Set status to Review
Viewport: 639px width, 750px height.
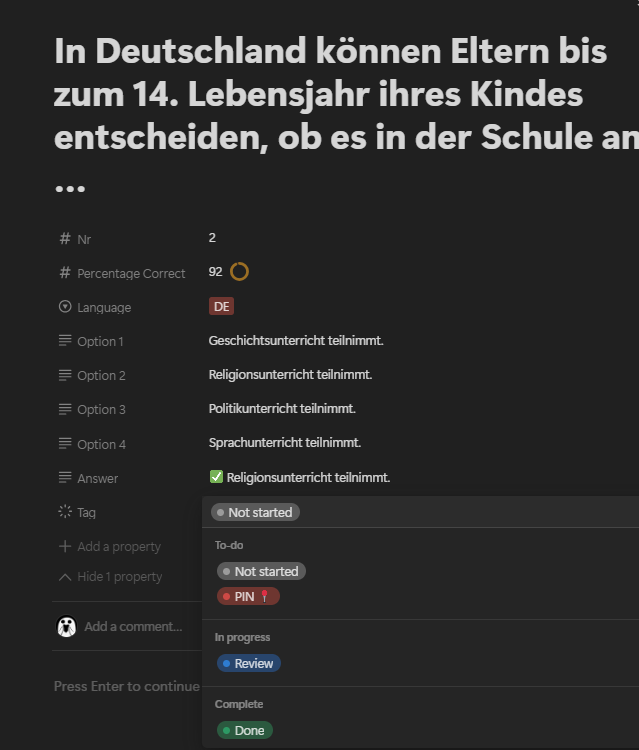tap(249, 663)
